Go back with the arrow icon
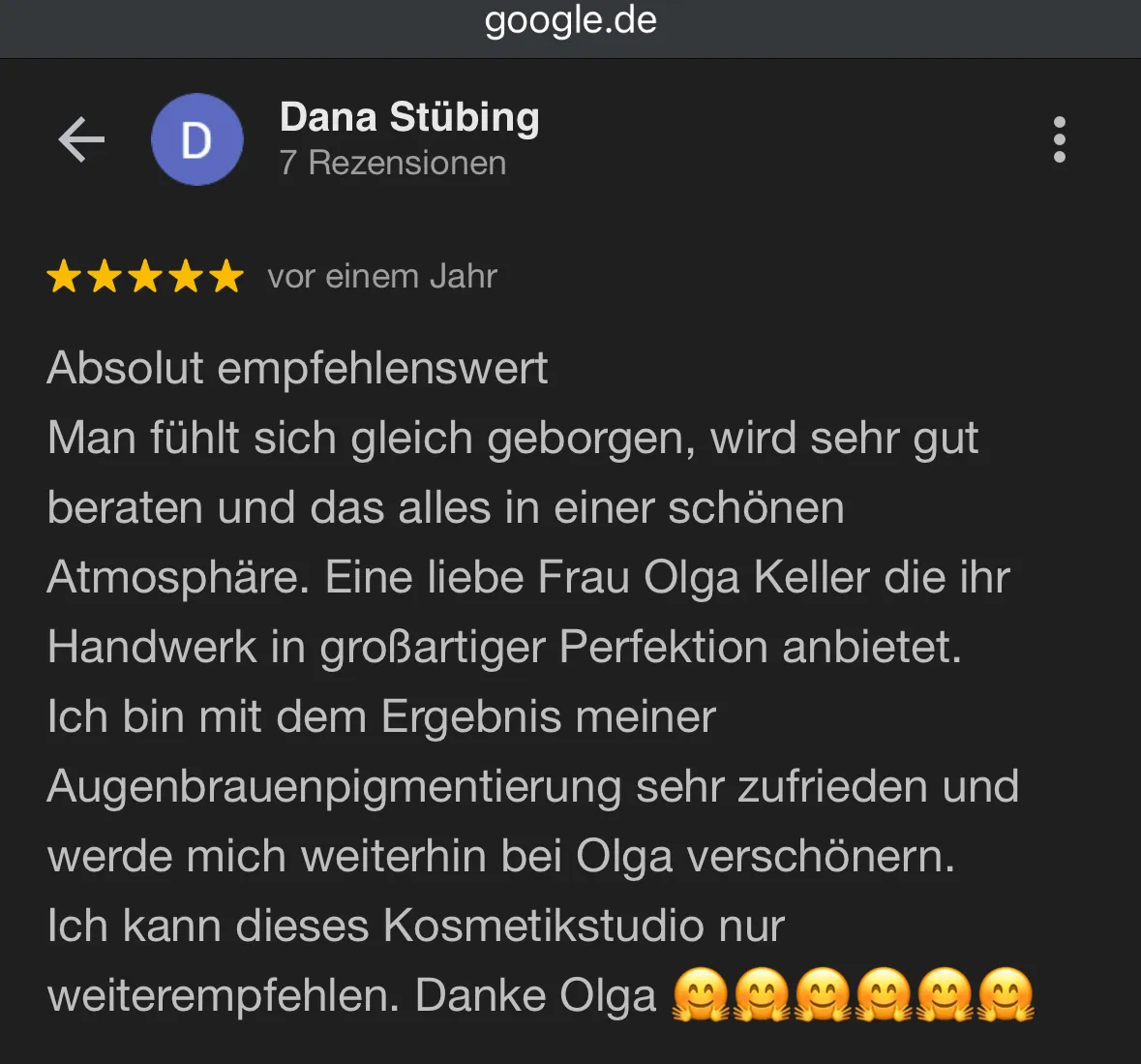1141x1064 pixels. tap(81, 140)
